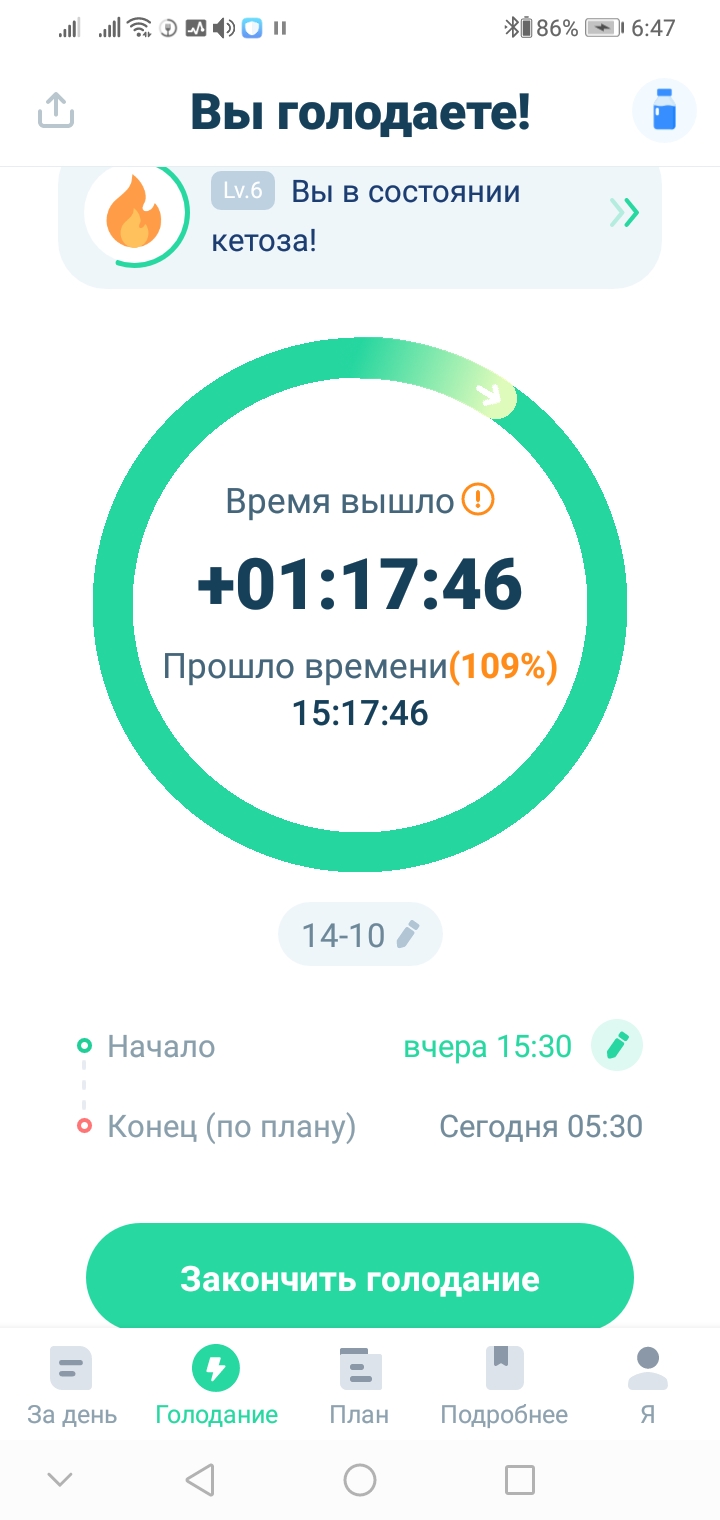Open the water bottle tracker icon
Viewport: 720px width, 1520px height.
tap(664, 111)
